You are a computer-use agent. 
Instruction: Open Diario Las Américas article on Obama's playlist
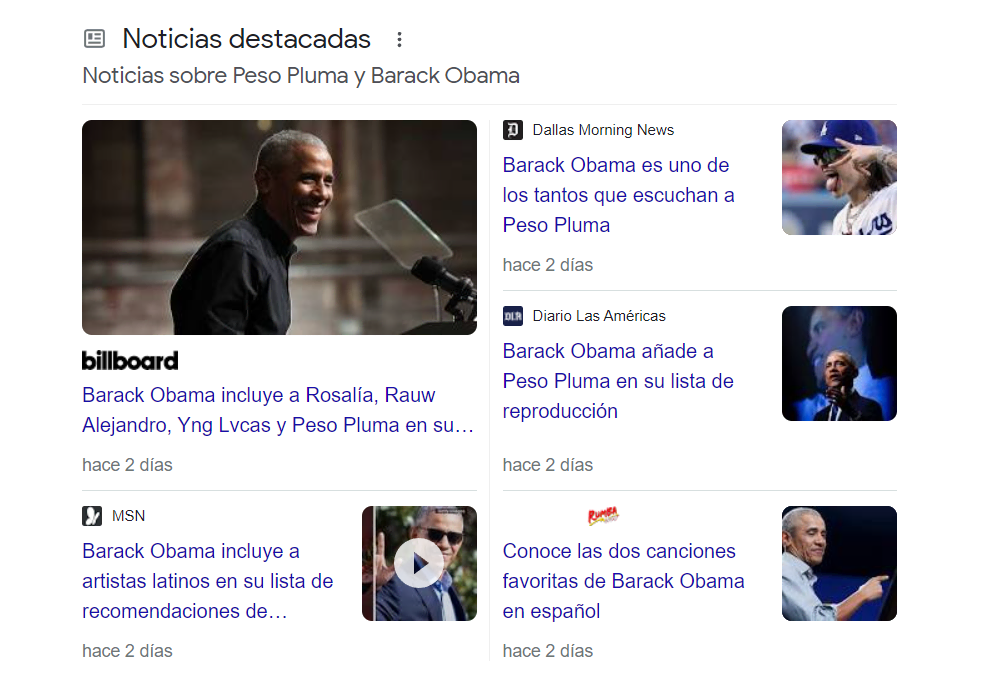point(617,381)
